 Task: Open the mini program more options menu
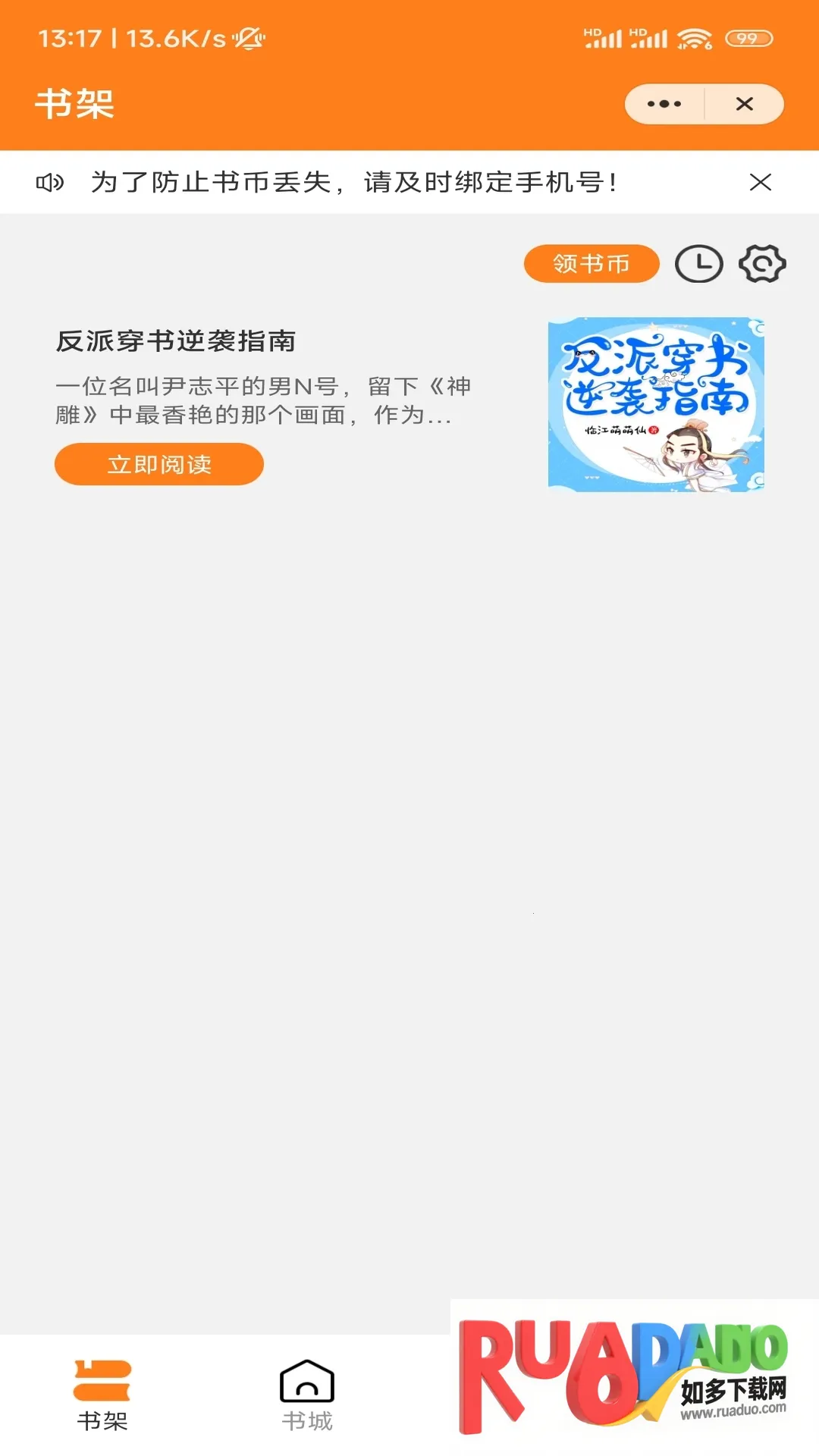664,104
